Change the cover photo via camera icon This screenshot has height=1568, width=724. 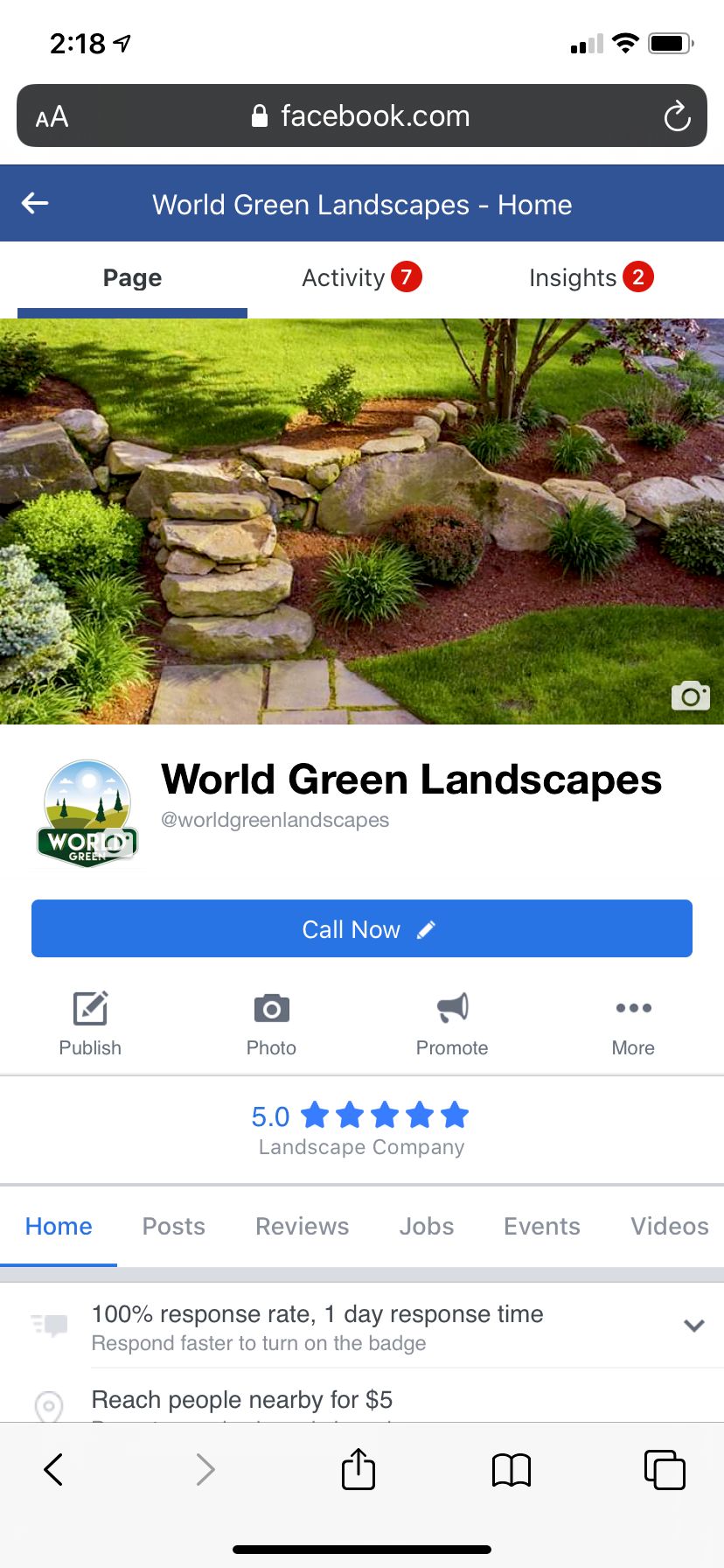[x=690, y=696]
